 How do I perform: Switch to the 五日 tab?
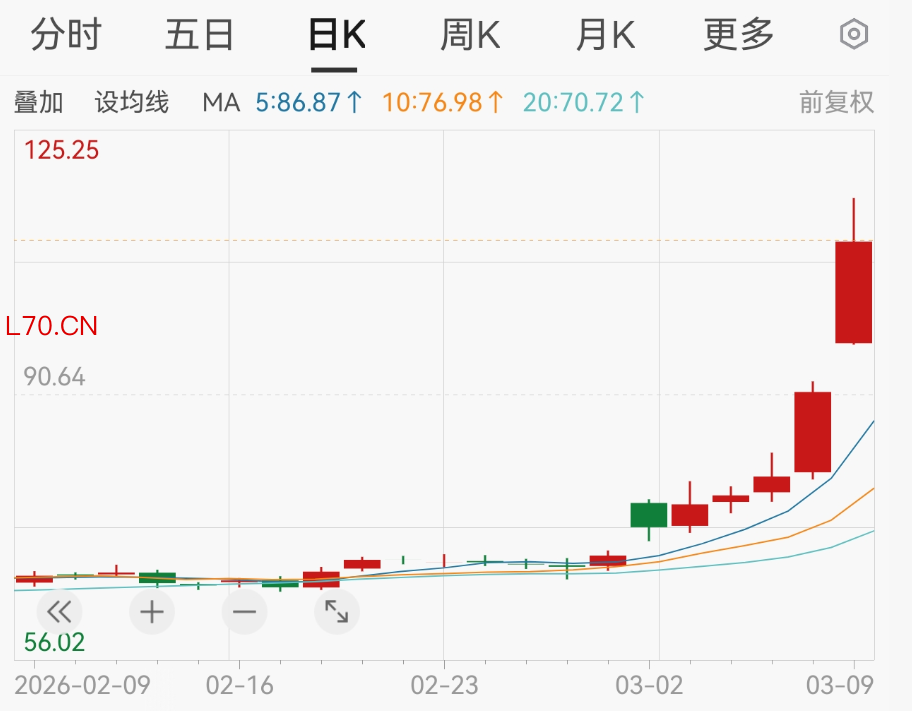click(199, 35)
